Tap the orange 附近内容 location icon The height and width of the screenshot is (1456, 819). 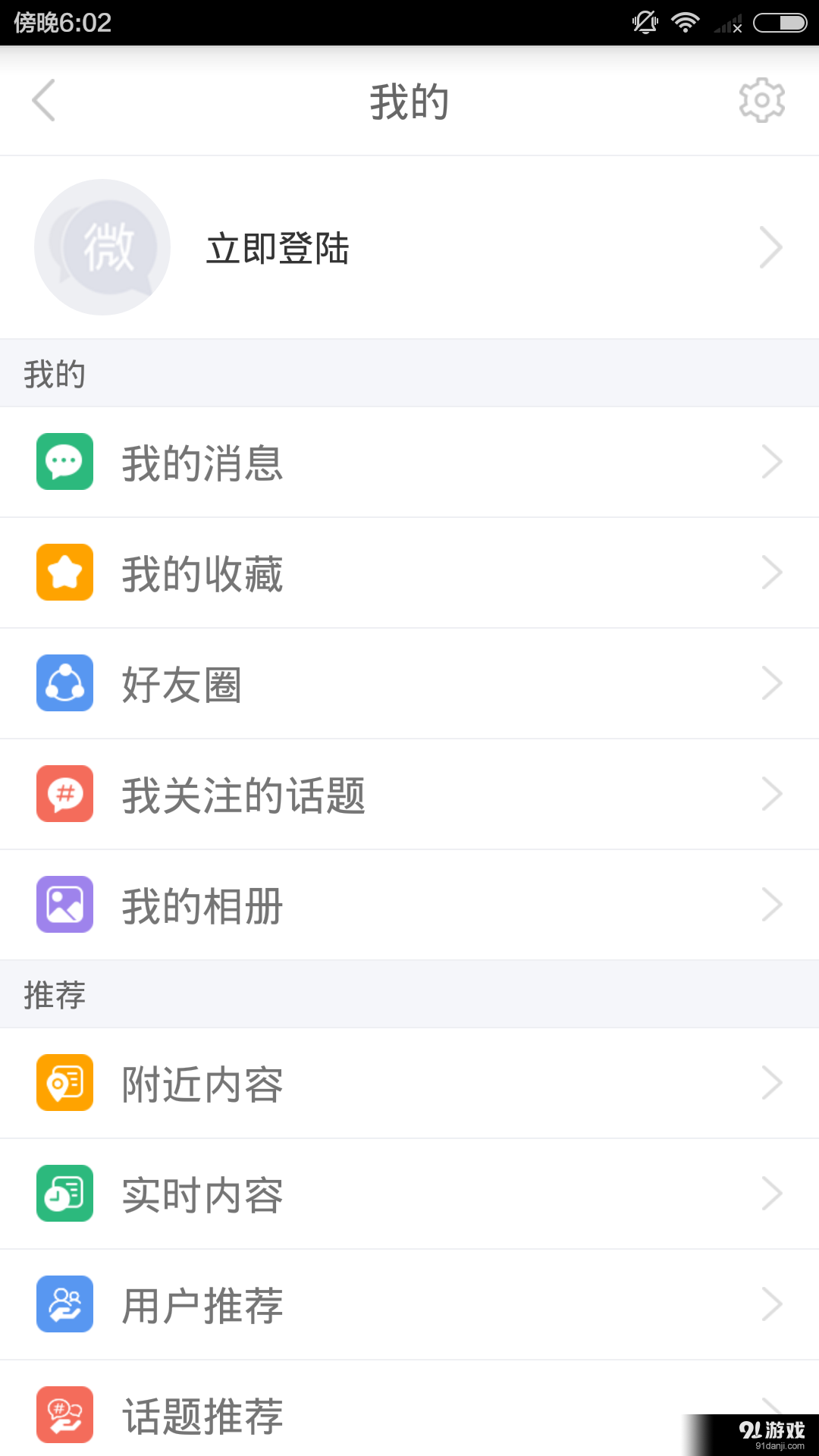[64, 1083]
